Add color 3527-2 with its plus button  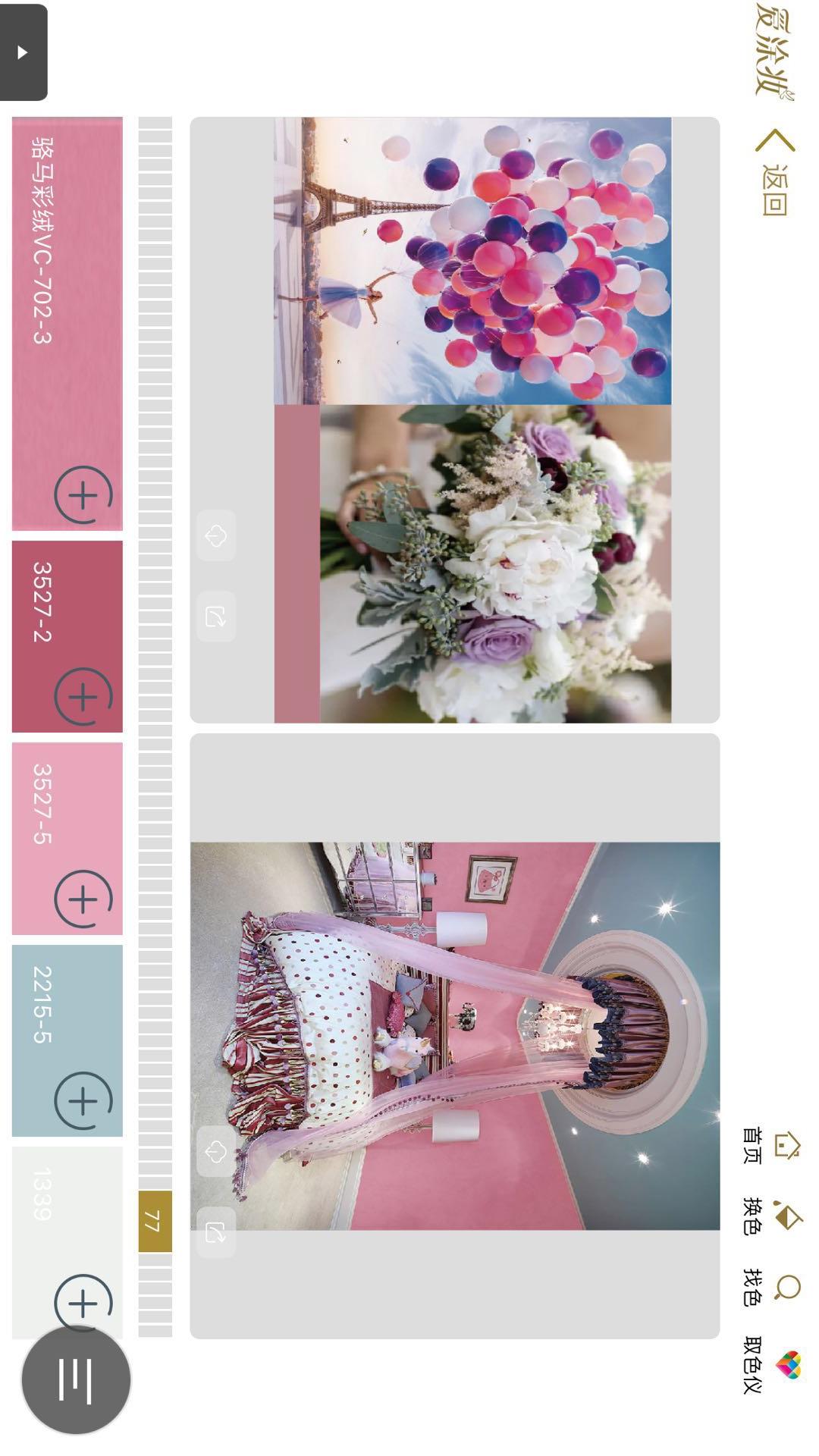[x=83, y=697]
